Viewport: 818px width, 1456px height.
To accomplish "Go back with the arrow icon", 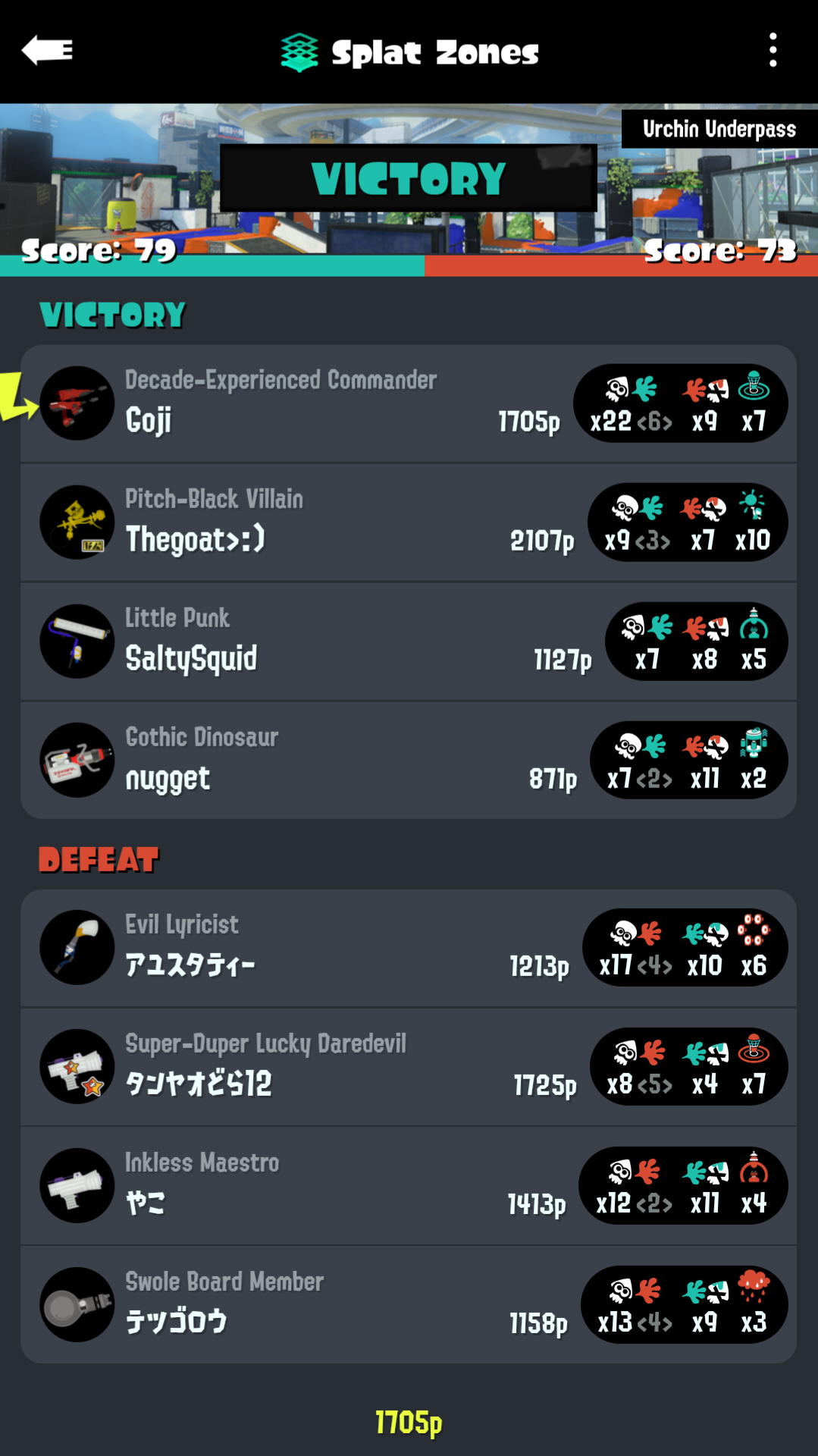I will [47, 51].
